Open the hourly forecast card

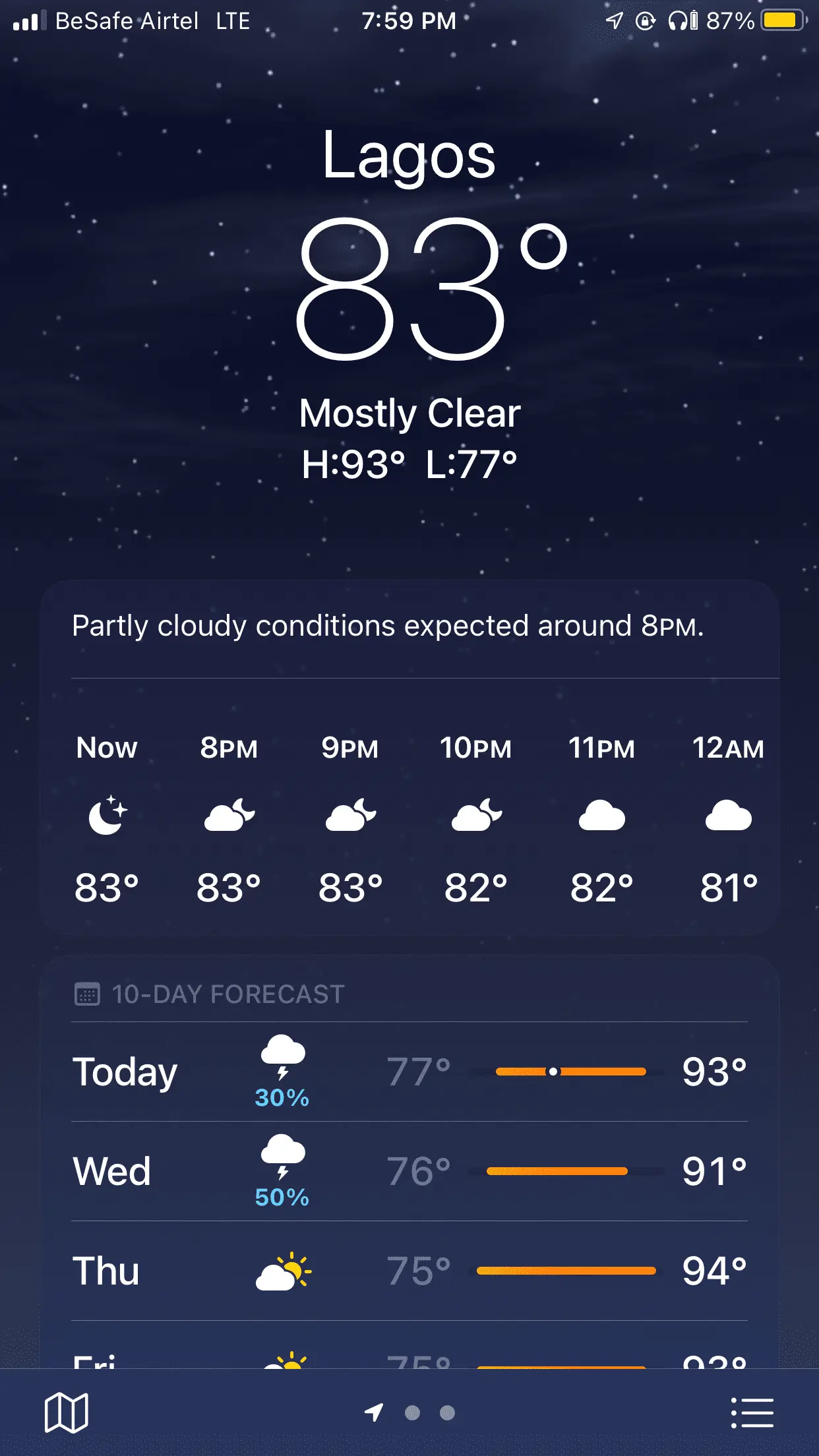pyautogui.click(x=409, y=818)
